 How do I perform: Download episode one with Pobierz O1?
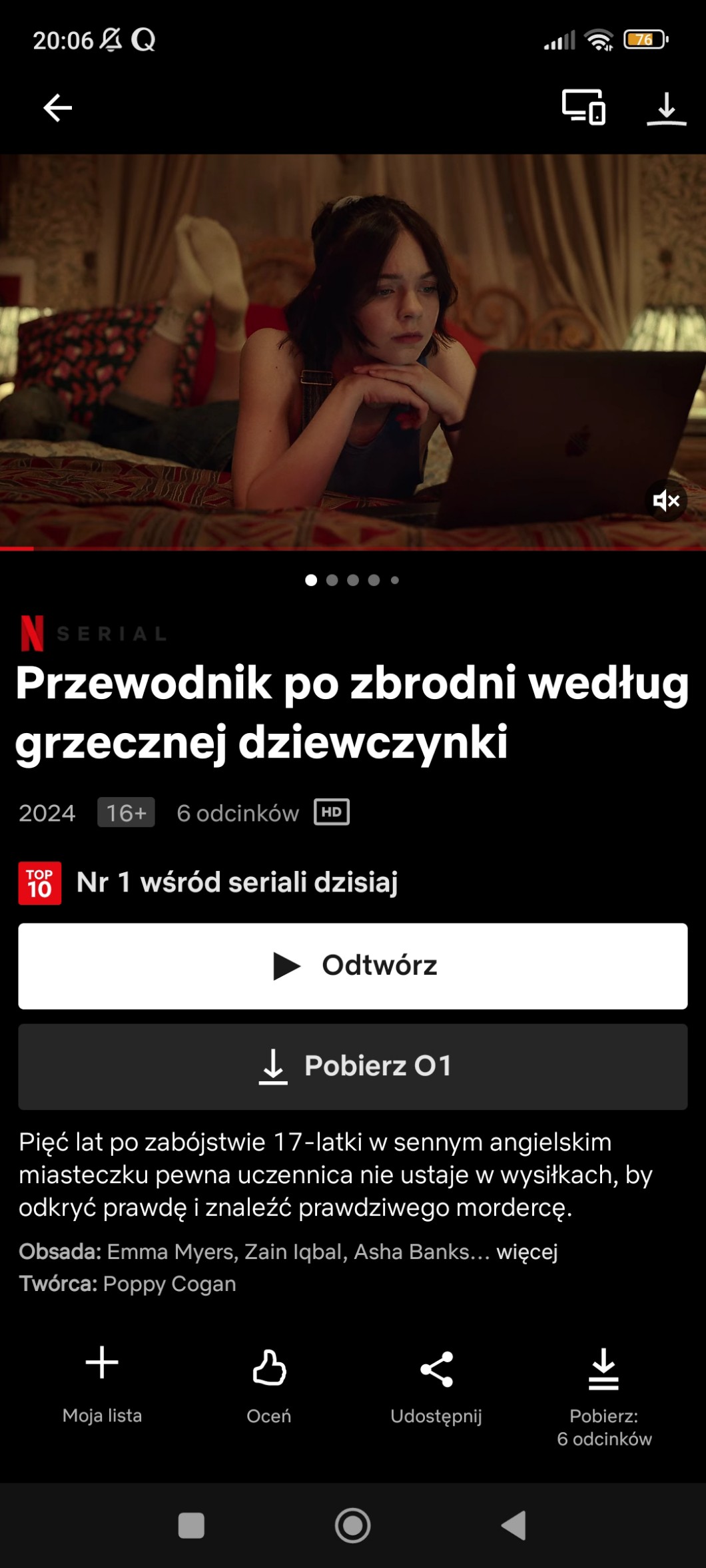[x=353, y=1066]
